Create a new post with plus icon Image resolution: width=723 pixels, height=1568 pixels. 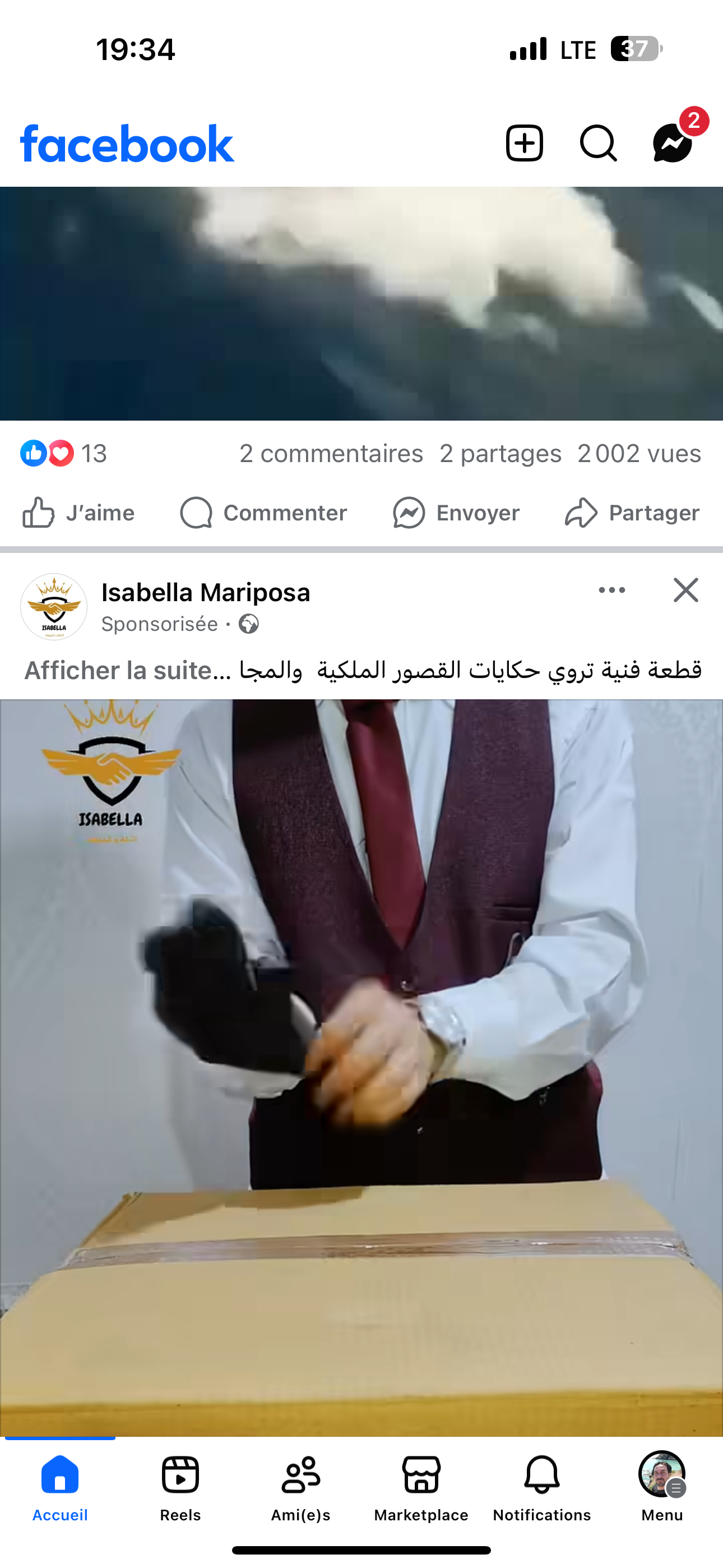524,144
